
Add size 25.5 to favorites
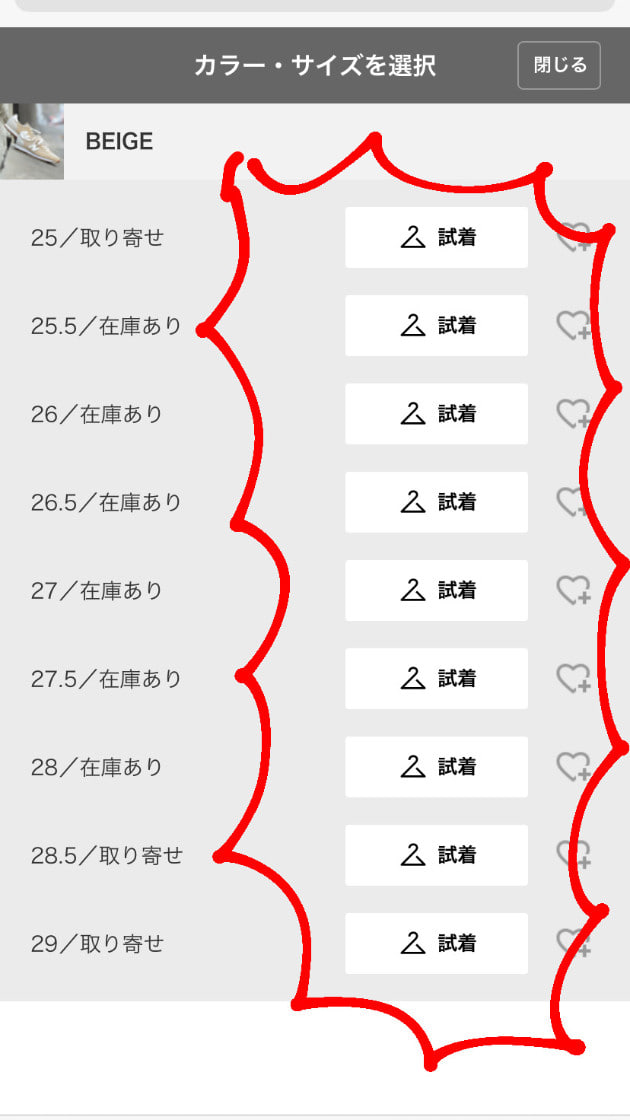pos(573,326)
